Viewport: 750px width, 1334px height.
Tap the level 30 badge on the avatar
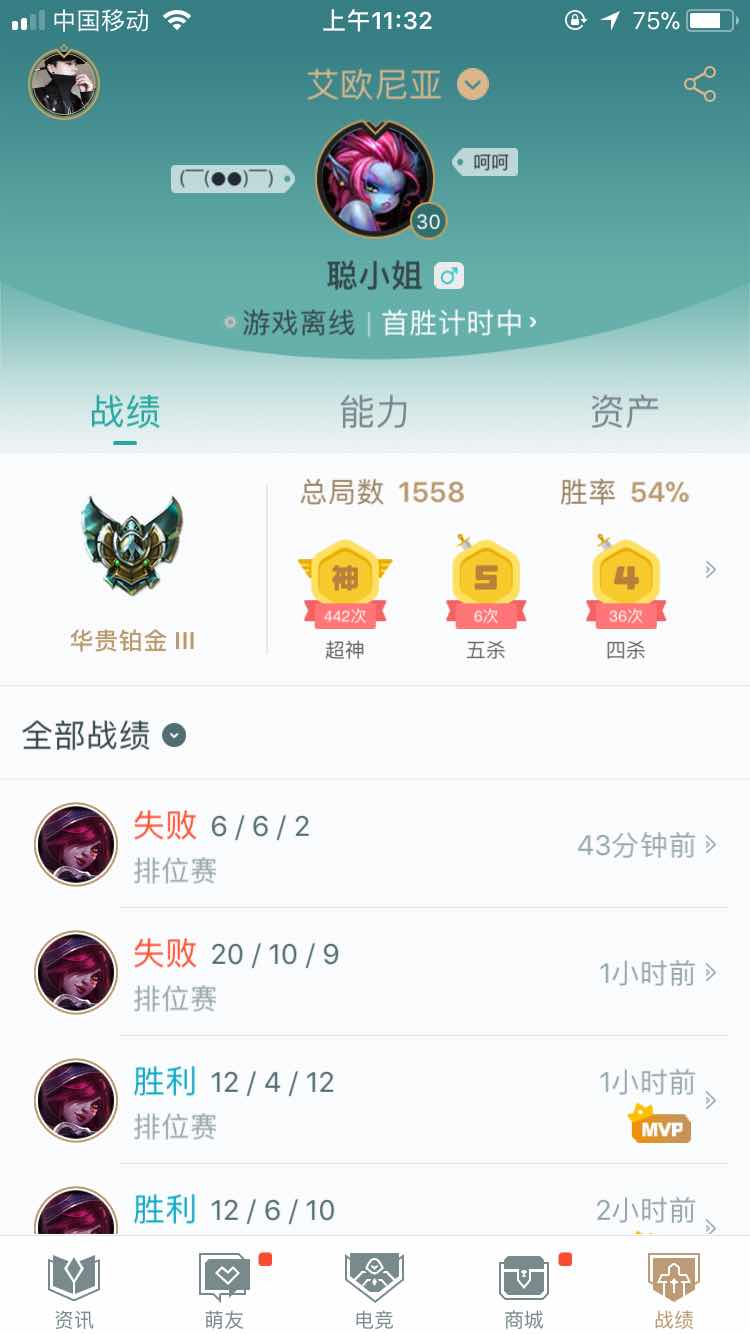427,222
